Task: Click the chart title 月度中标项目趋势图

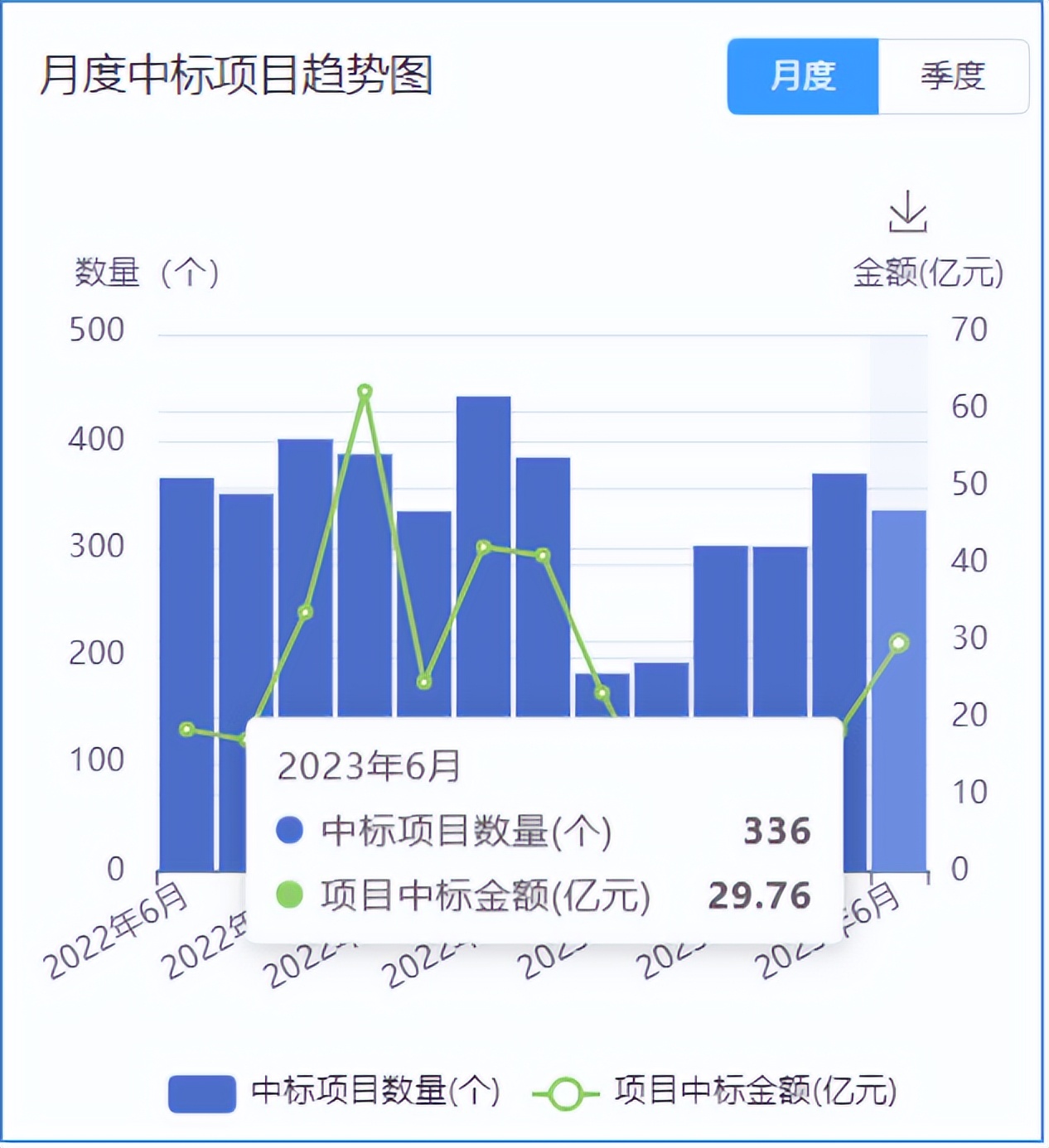Action: coord(240,73)
